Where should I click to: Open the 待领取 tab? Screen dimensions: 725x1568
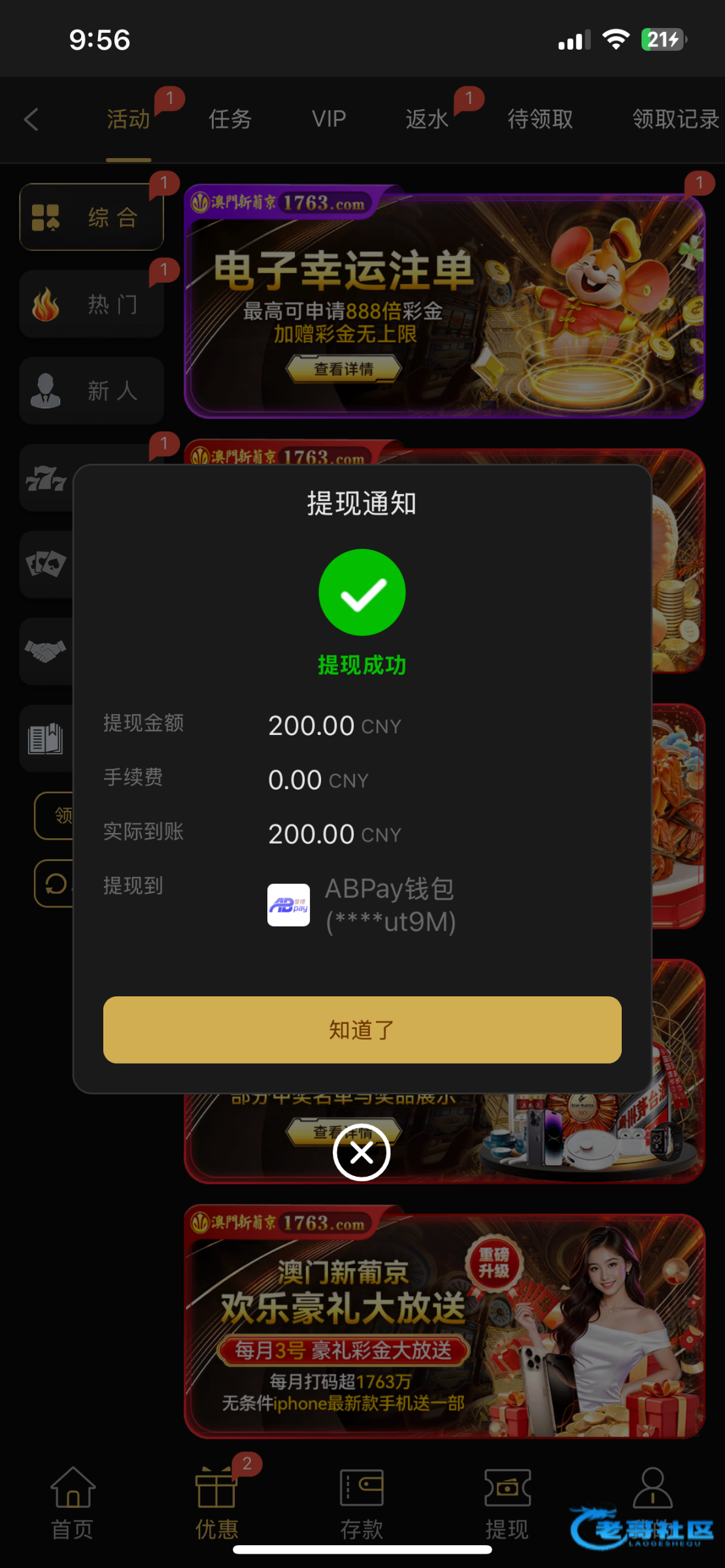[x=540, y=119]
